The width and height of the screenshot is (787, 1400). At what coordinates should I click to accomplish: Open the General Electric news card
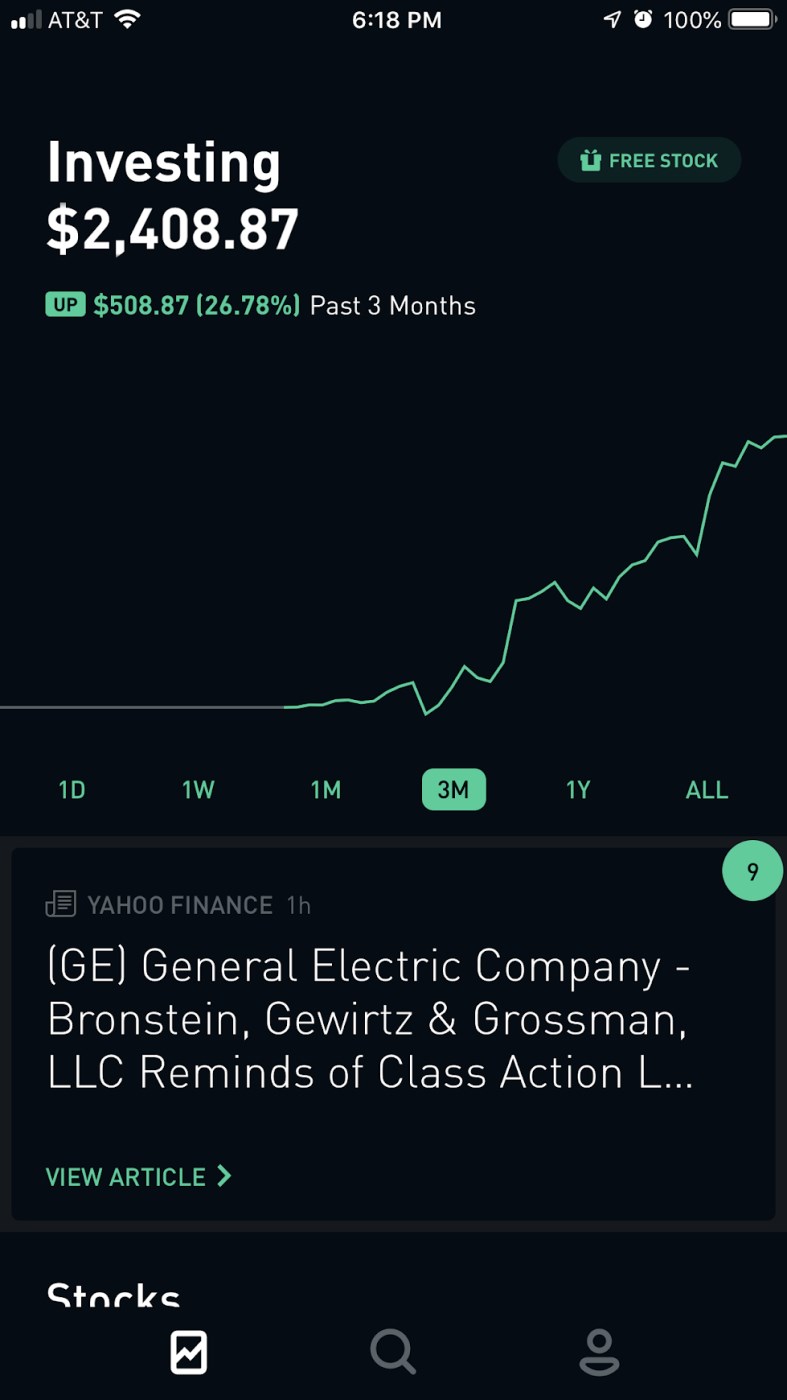[x=370, y=1018]
